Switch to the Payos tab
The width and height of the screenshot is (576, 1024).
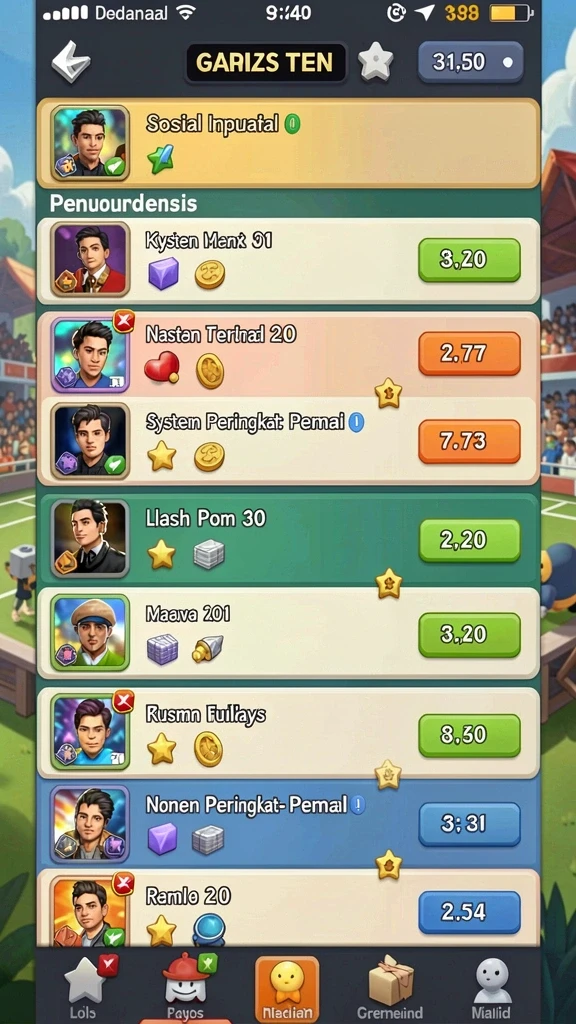(x=185, y=986)
